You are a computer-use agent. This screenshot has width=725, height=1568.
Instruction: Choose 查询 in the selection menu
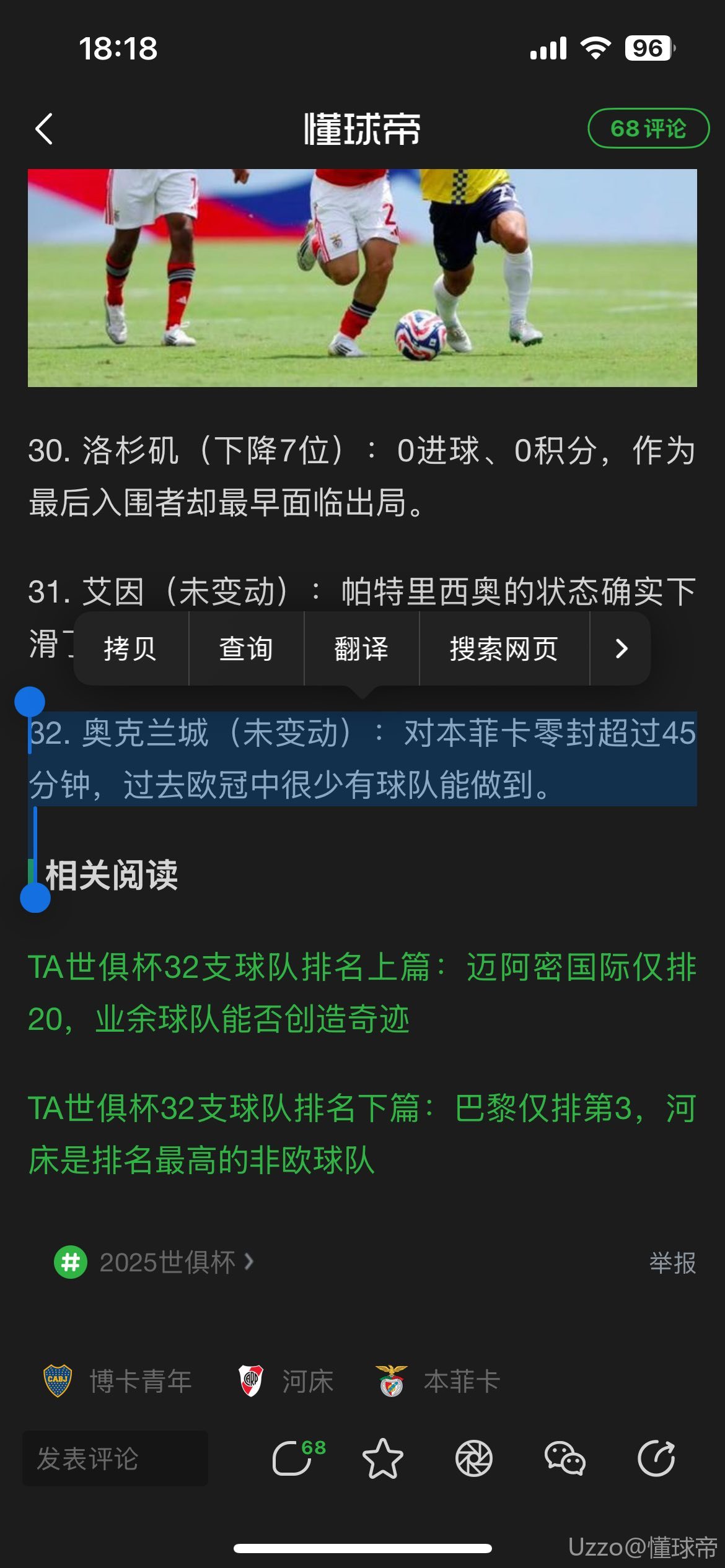tap(246, 649)
